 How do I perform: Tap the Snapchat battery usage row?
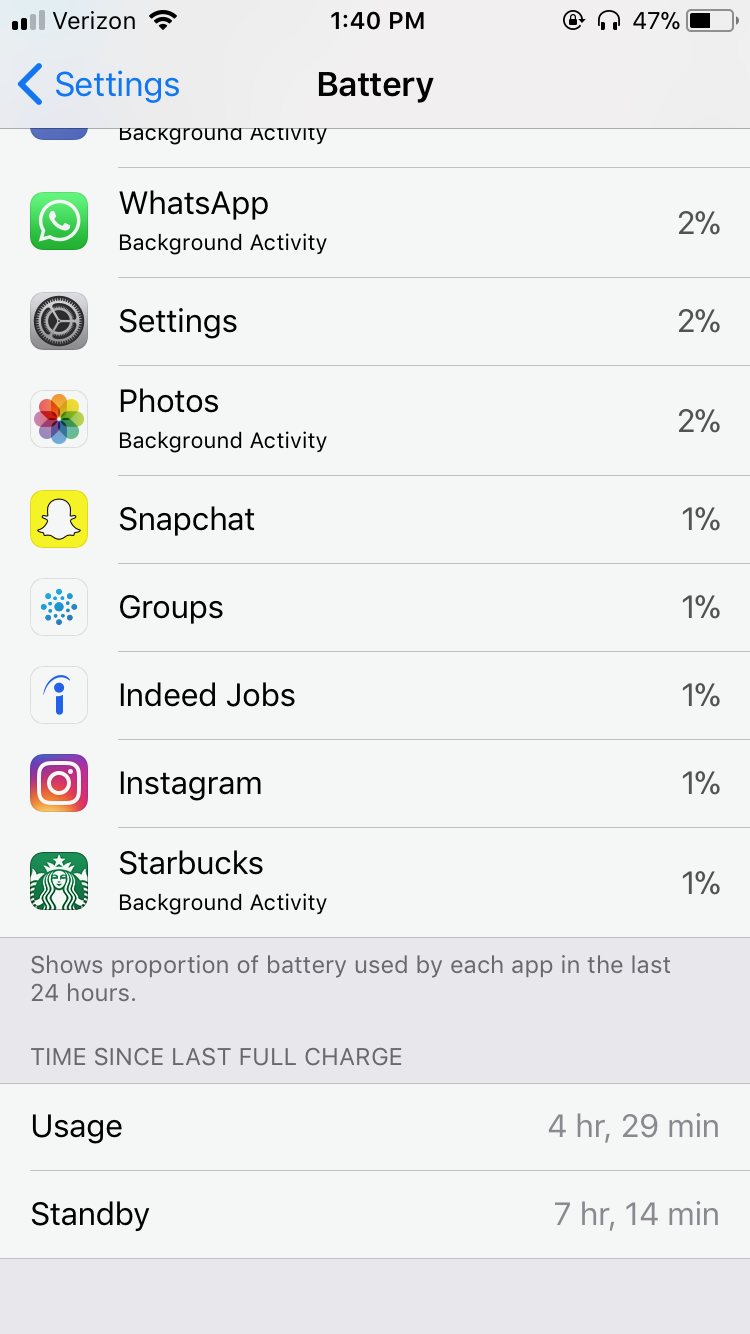(x=375, y=519)
